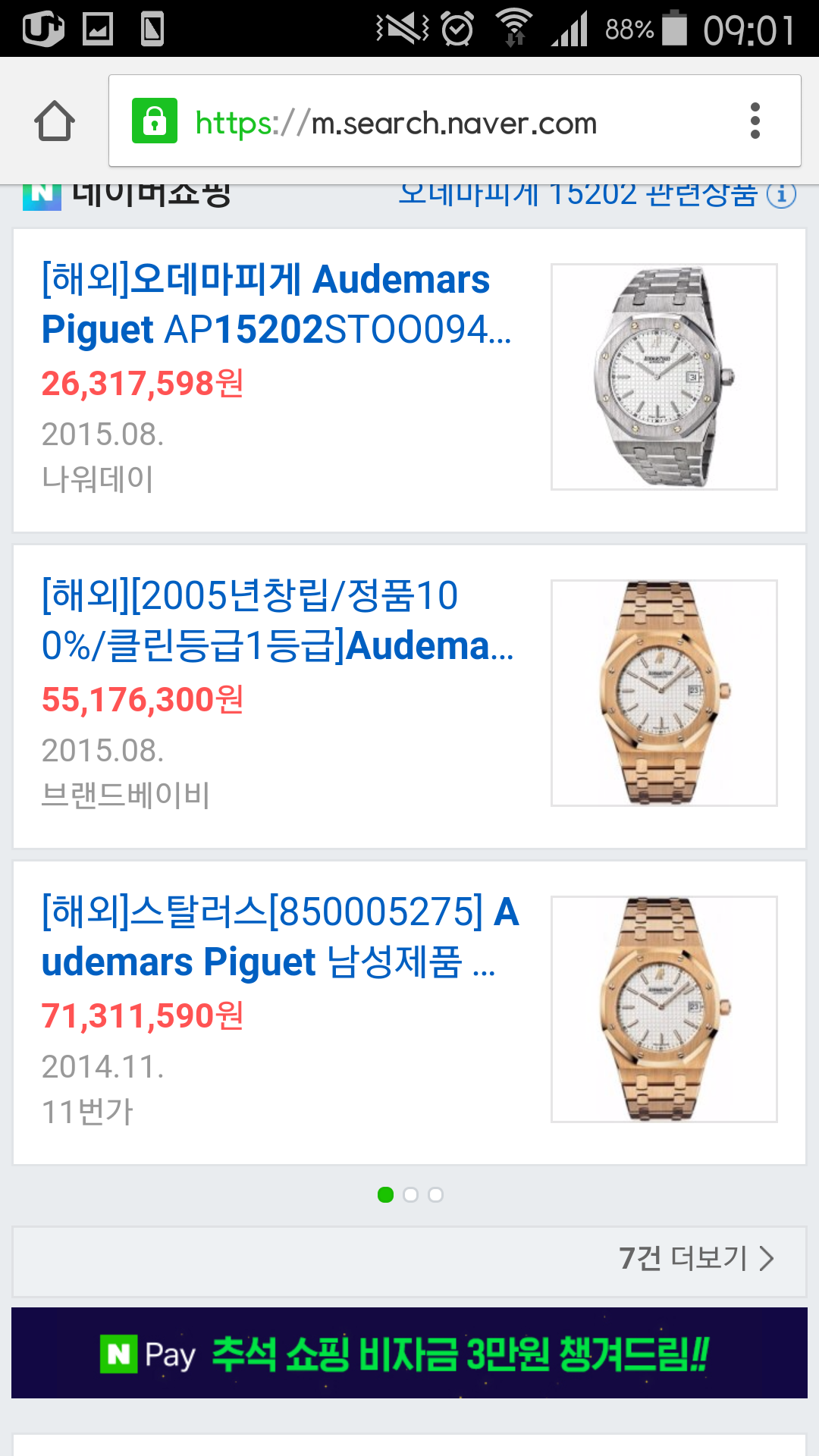Open the 55,176,300원 listing from 브랜드베이비
The width and height of the screenshot is (819, 1456).
[x=409, y=696]
